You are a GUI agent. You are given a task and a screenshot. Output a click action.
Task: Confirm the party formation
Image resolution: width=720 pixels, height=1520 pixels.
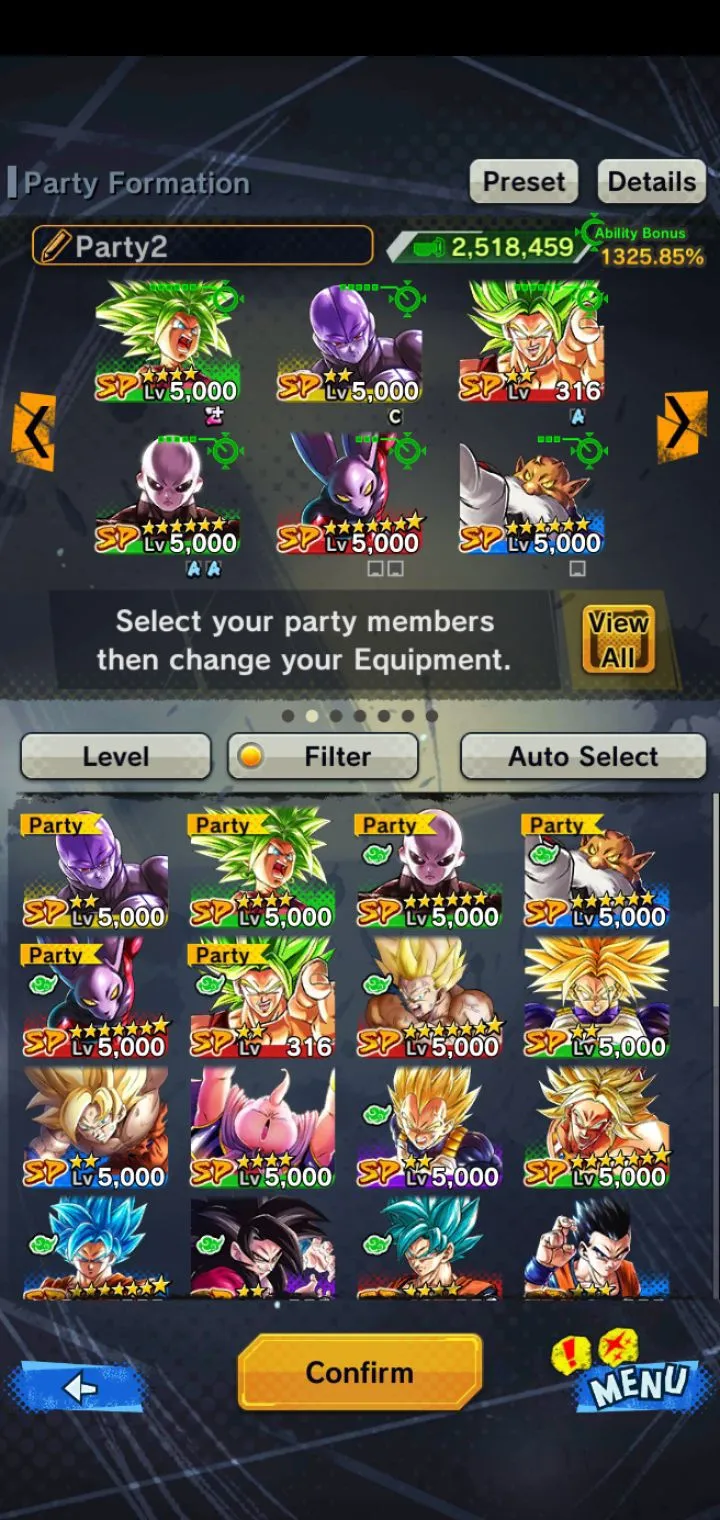point(360,1372)
